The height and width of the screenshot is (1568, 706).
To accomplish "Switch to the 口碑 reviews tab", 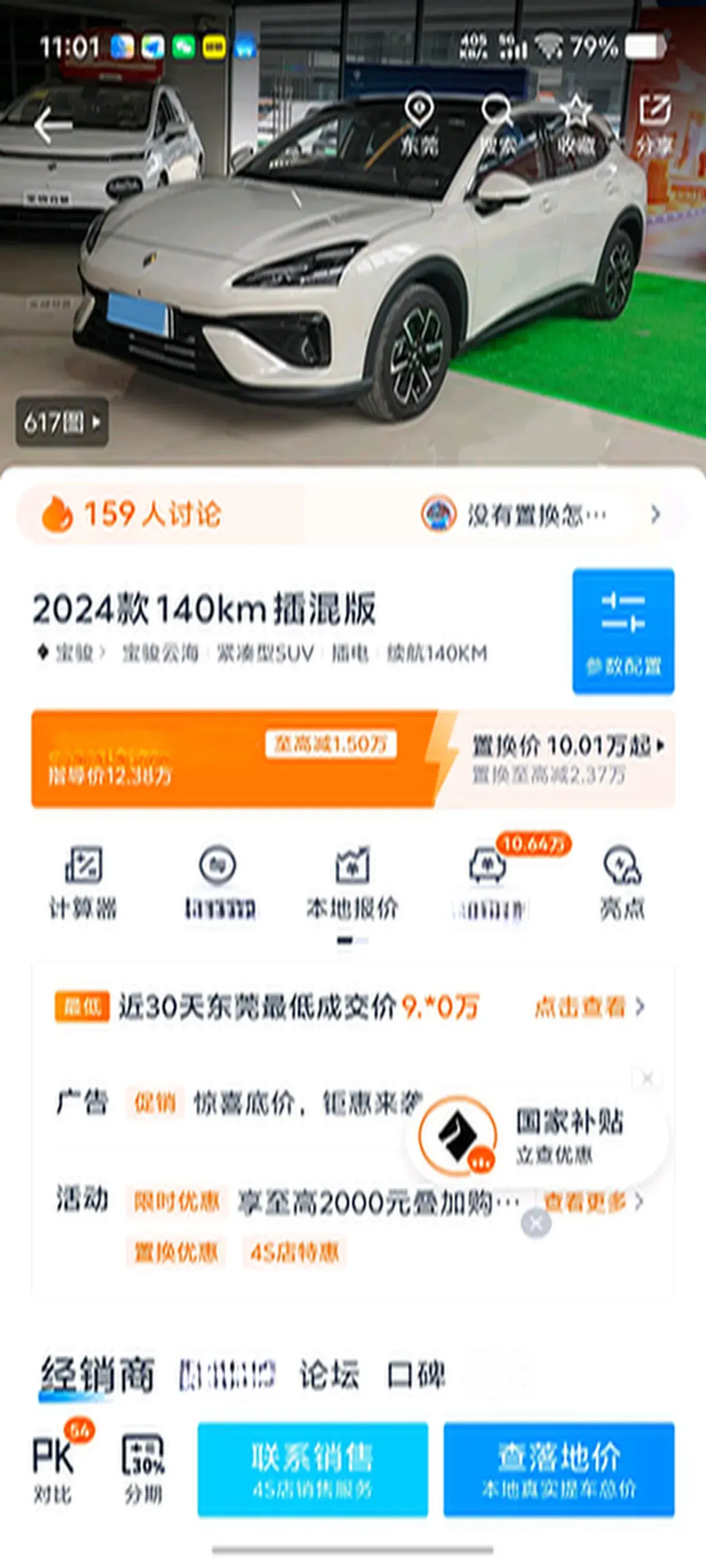I will pos(416,1374).
